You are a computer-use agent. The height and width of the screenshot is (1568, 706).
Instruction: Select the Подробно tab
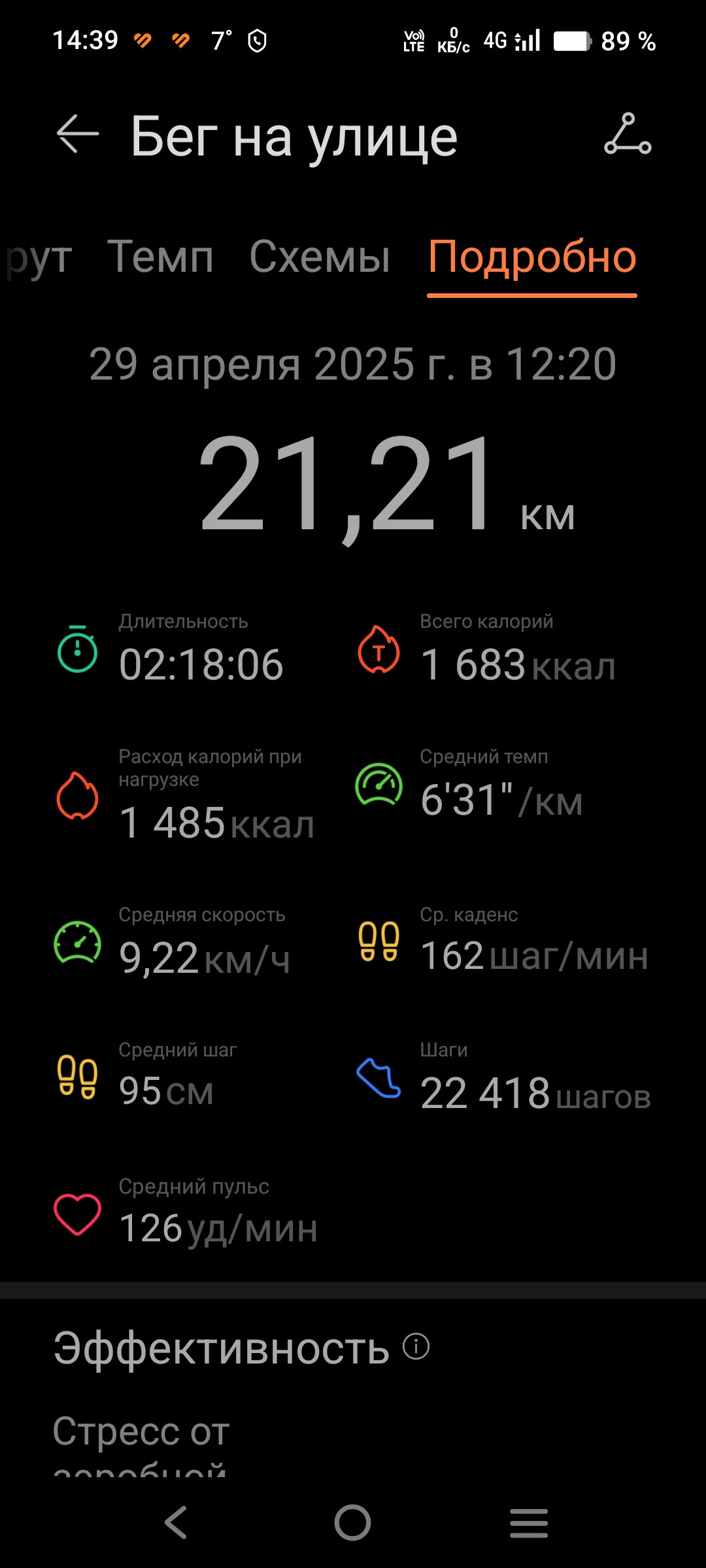(x=532, y=256)
